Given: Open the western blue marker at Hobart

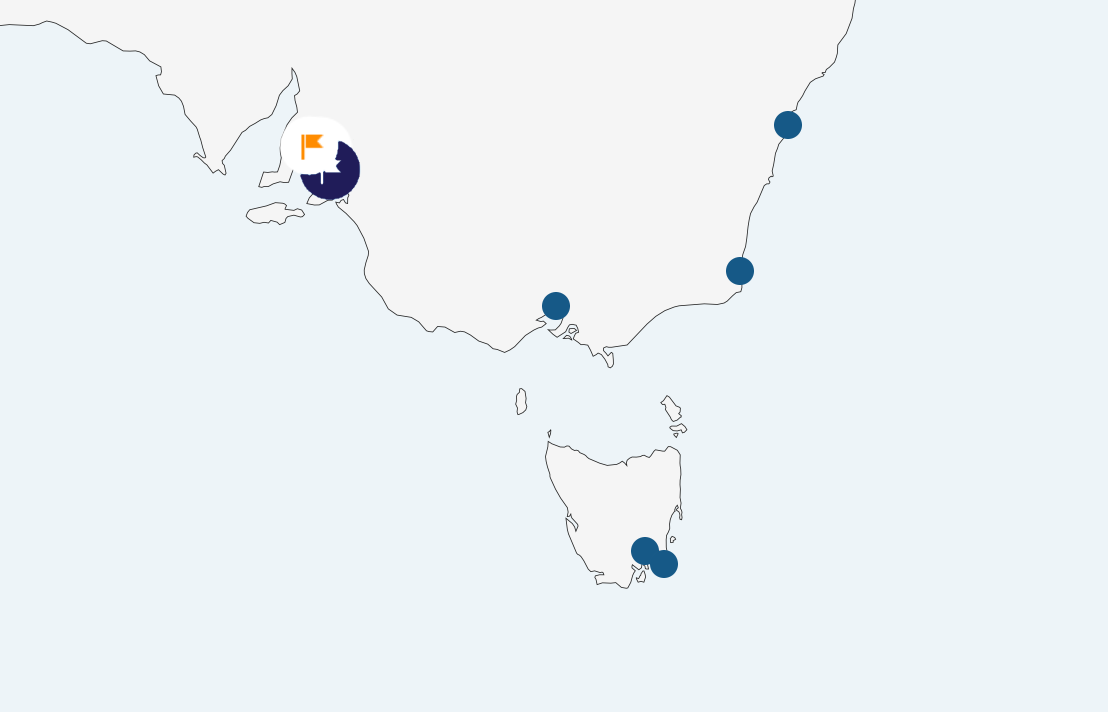Looking at the screenshot, I should tap(643, 550).
